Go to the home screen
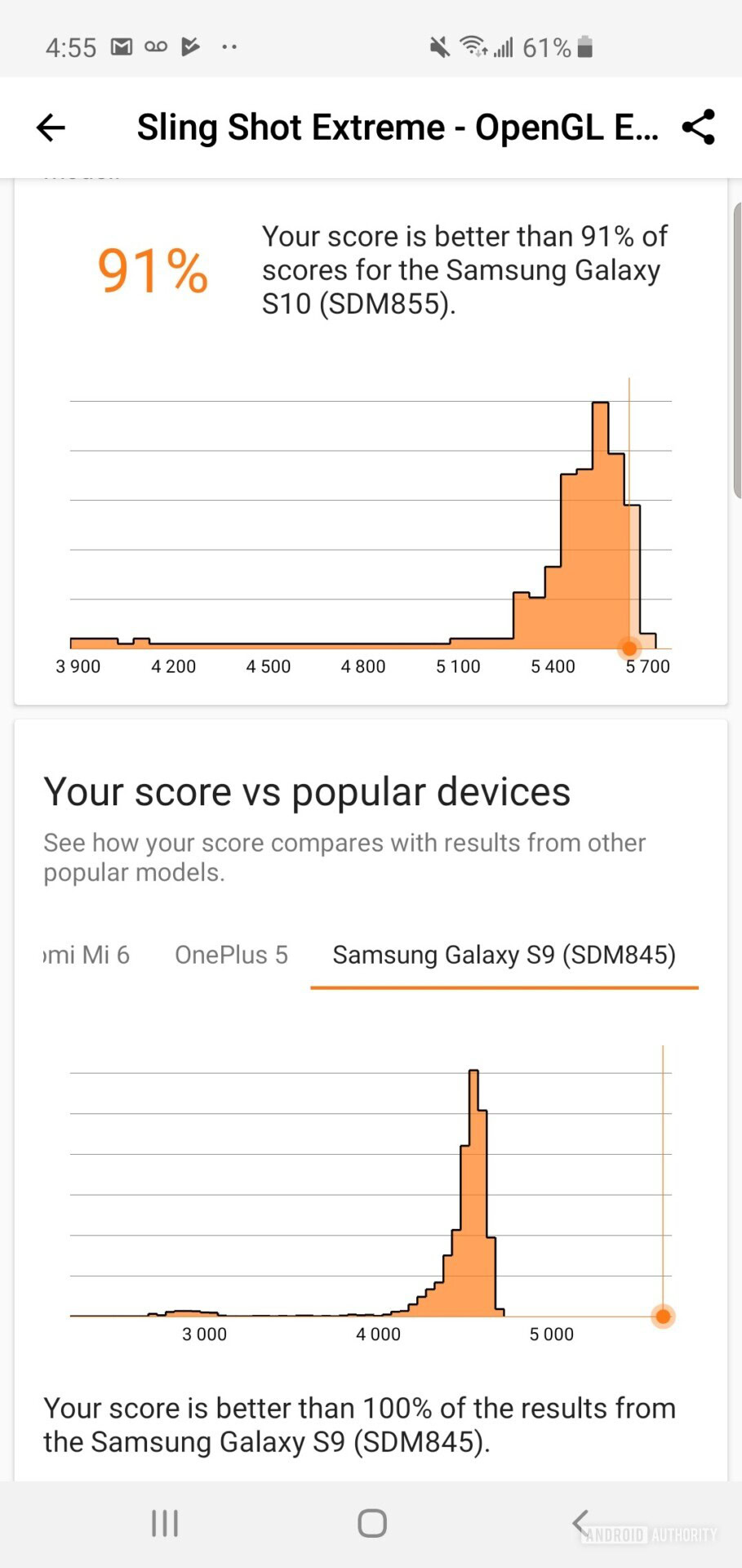 pyautogui.click(x=372, y=1523)
